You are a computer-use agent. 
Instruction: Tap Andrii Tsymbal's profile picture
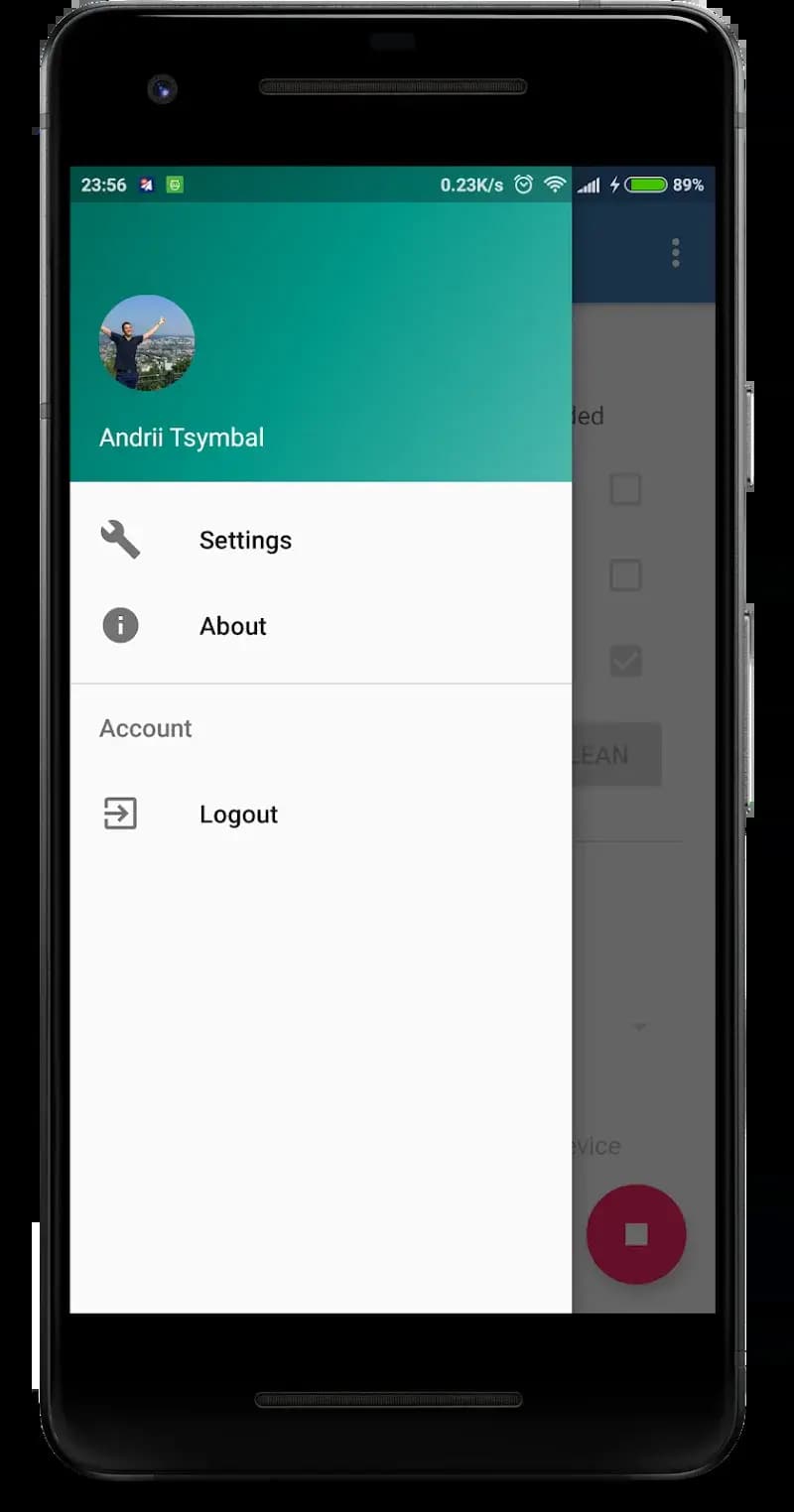[147, 342]
